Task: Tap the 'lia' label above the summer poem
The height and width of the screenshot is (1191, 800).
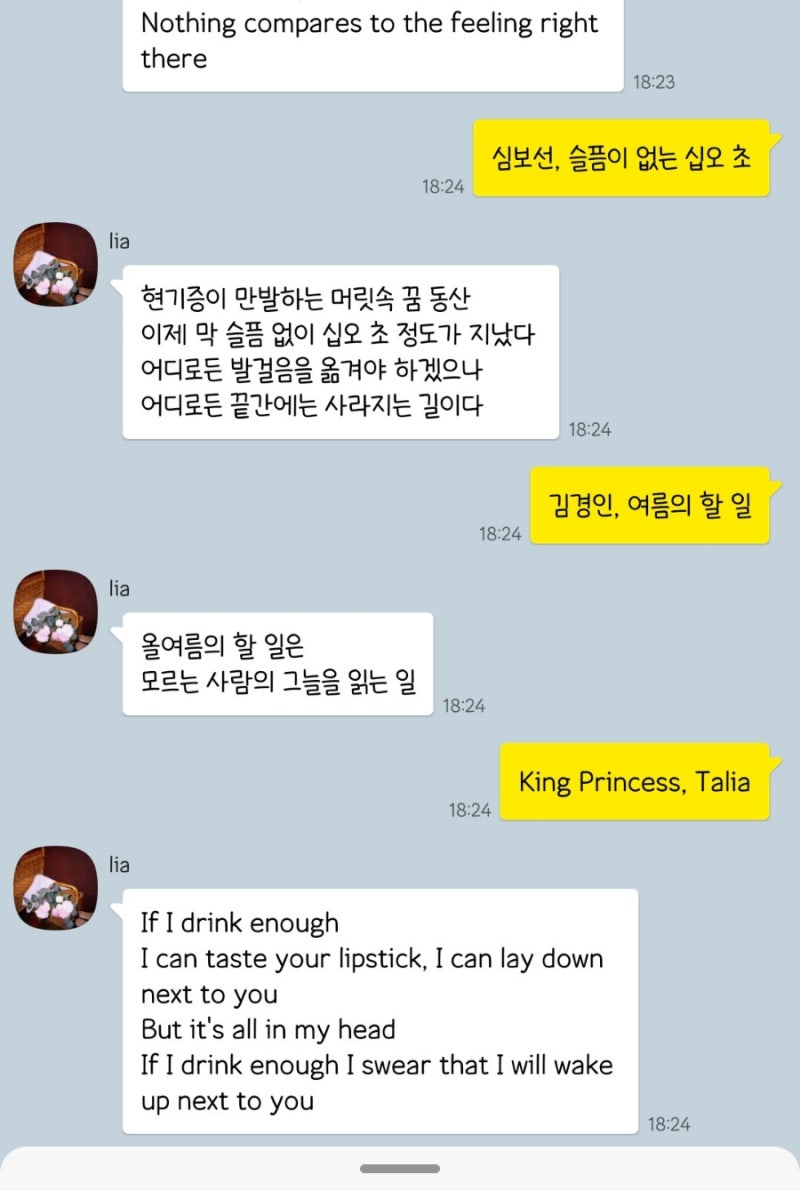Action: tap(120, 588)
